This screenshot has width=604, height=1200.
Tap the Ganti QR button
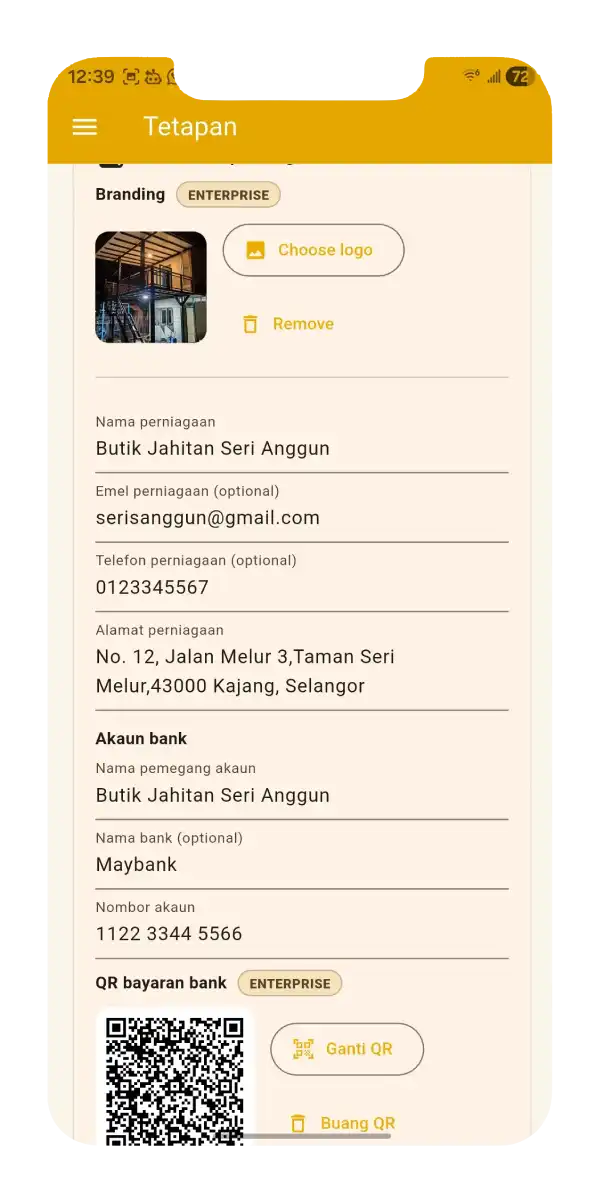[347, 1049]
